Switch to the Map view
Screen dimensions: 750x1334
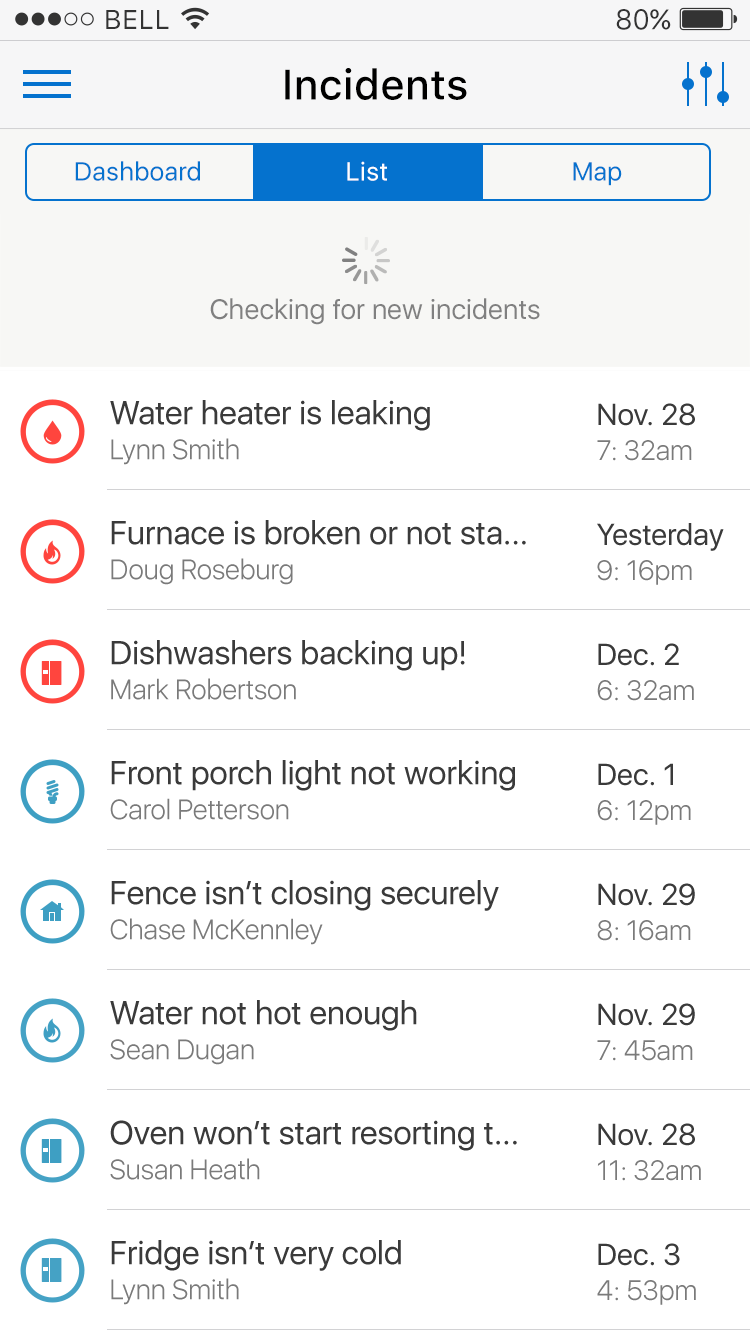[x=596, y=172]
